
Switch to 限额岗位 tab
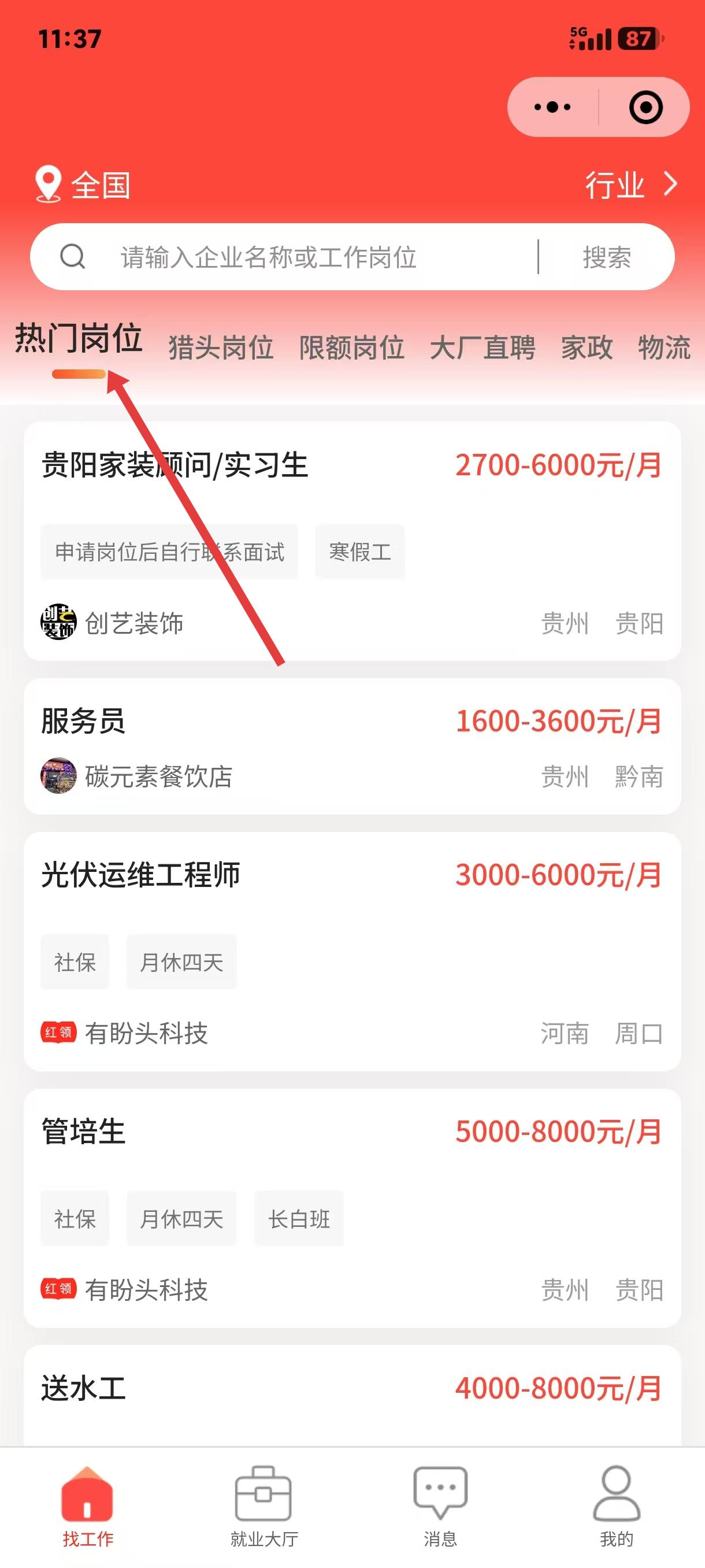[x=351, y=347]
